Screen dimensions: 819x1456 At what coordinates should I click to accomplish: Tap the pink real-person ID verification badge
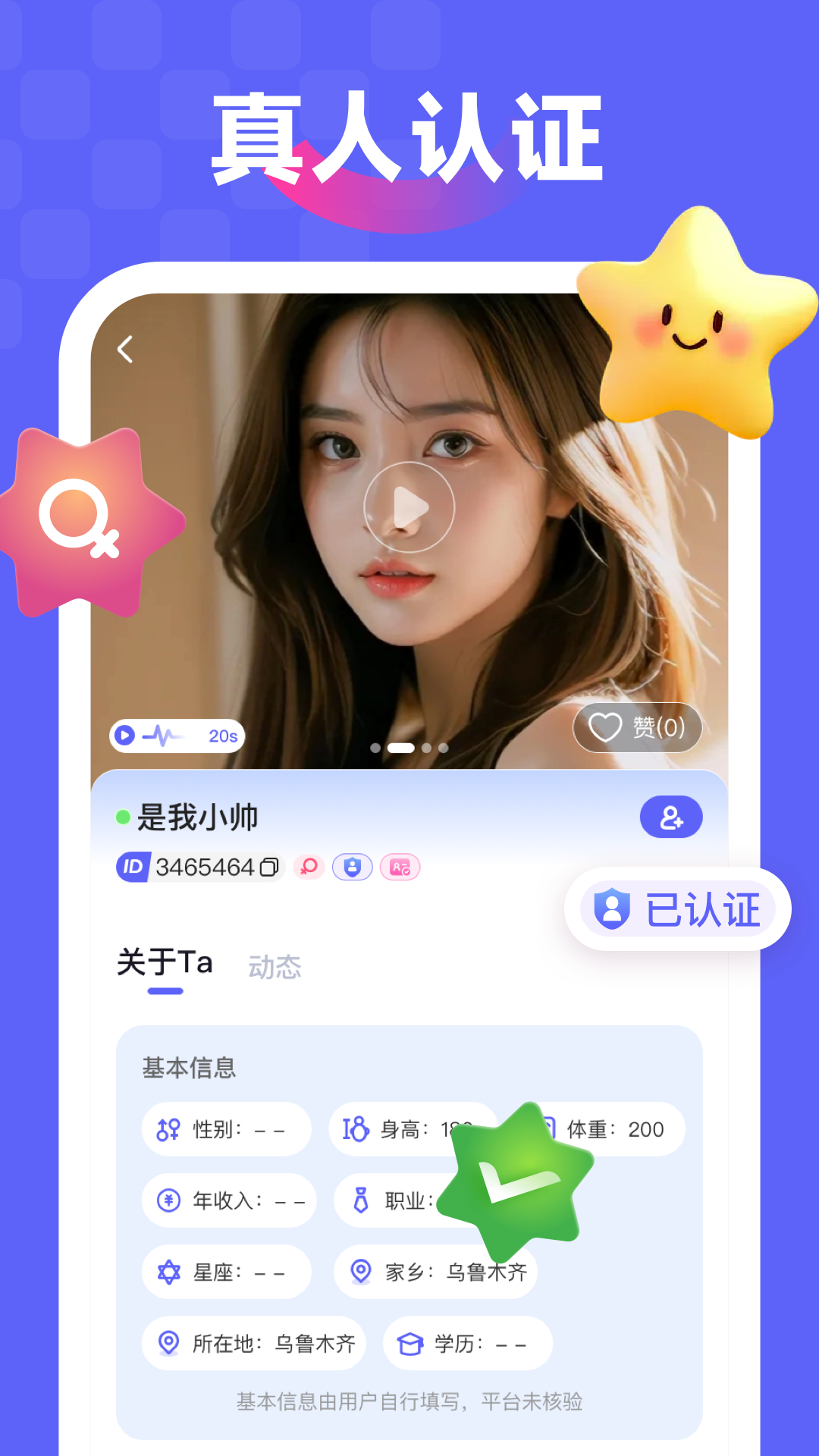(398, 867)
